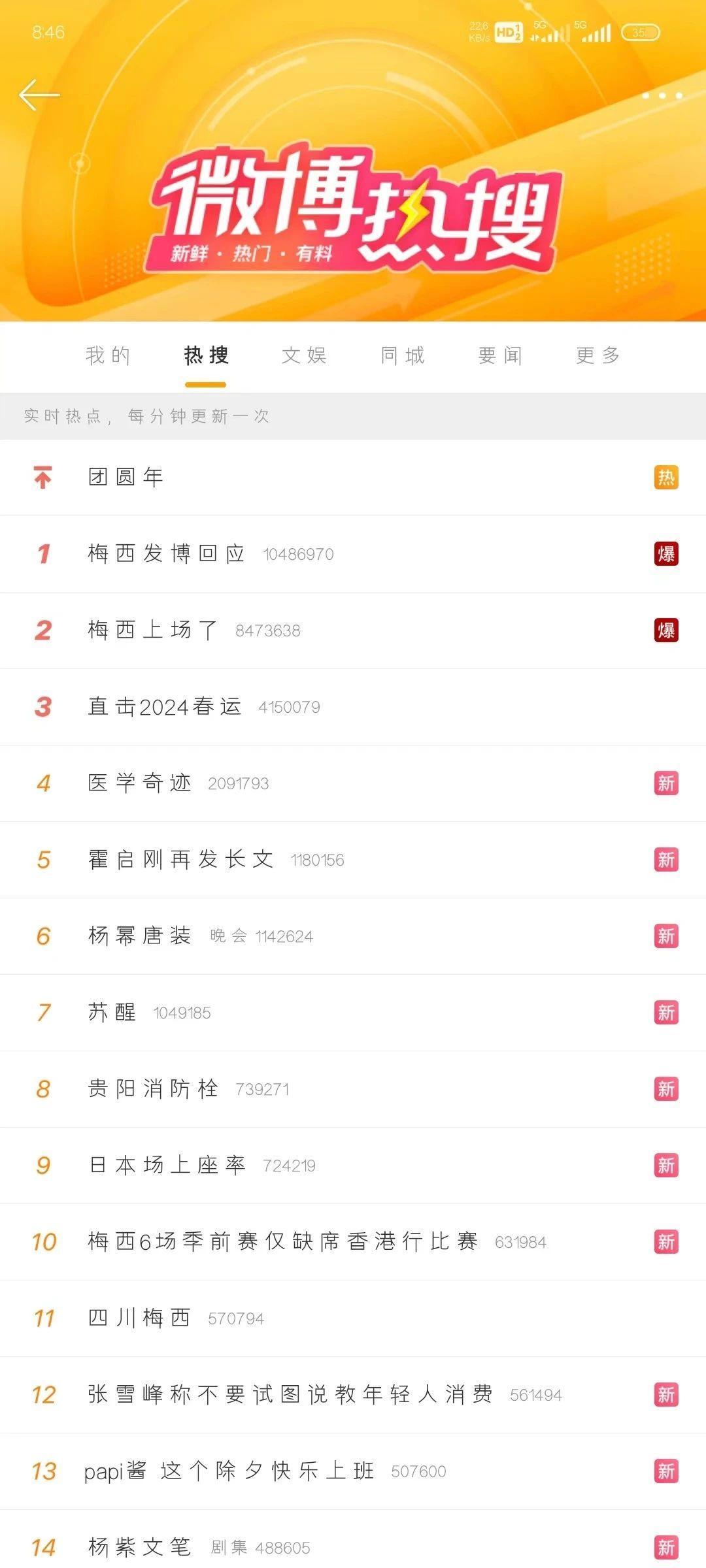This screenshot has width=706, height=1568.
Task: Select the topic 贵阳消防栓
Action: point(154,1089)
